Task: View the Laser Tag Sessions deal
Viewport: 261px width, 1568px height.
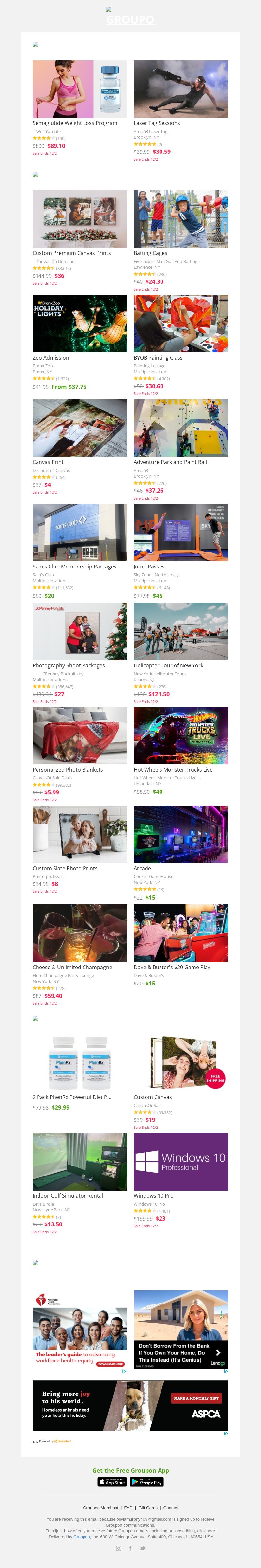Action: [181, 89]
